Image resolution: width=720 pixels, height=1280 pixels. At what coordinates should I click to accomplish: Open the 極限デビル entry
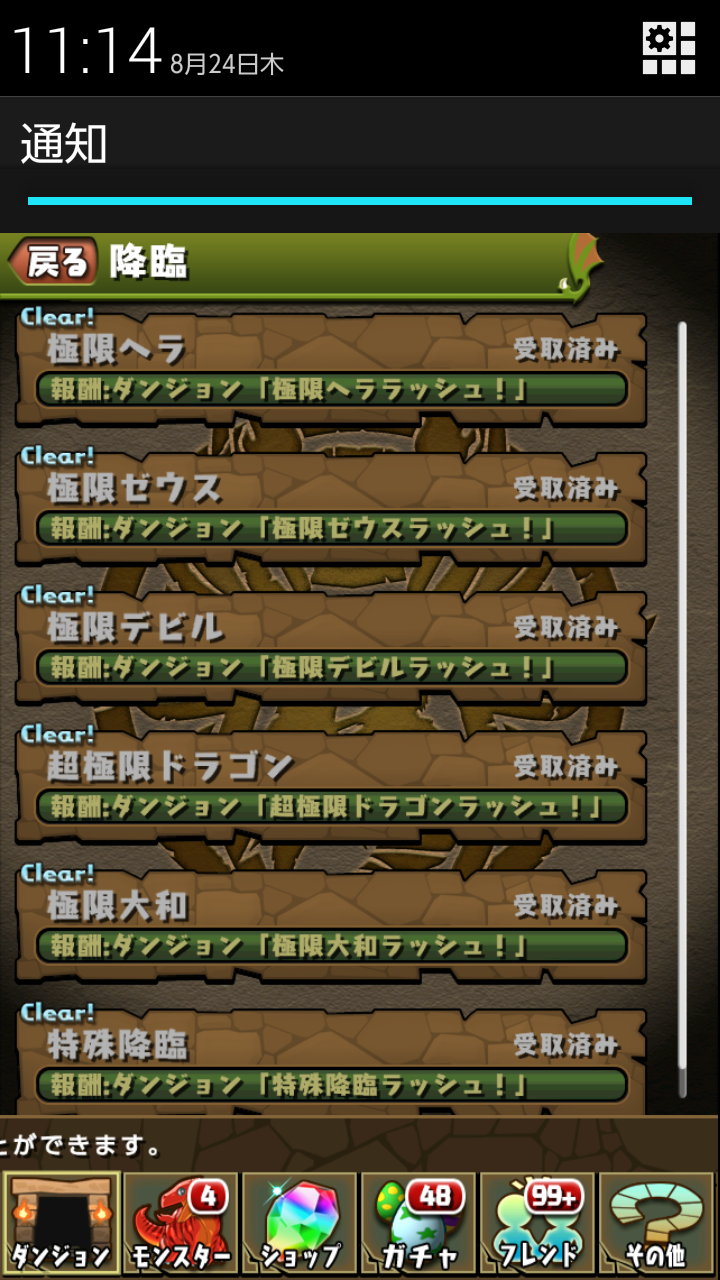click(x=331, y=646)
